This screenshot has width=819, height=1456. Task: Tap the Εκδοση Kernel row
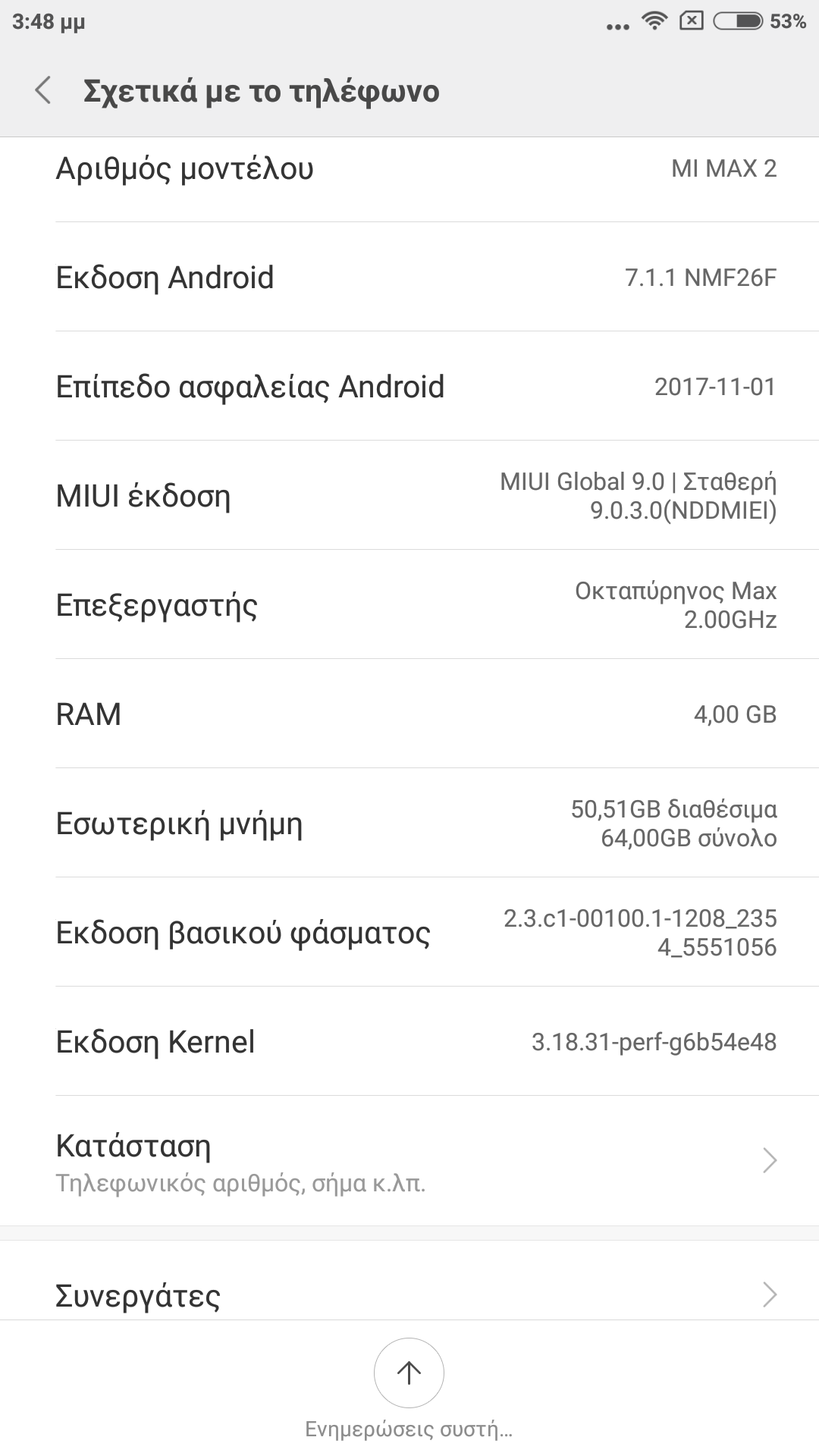409,1041
